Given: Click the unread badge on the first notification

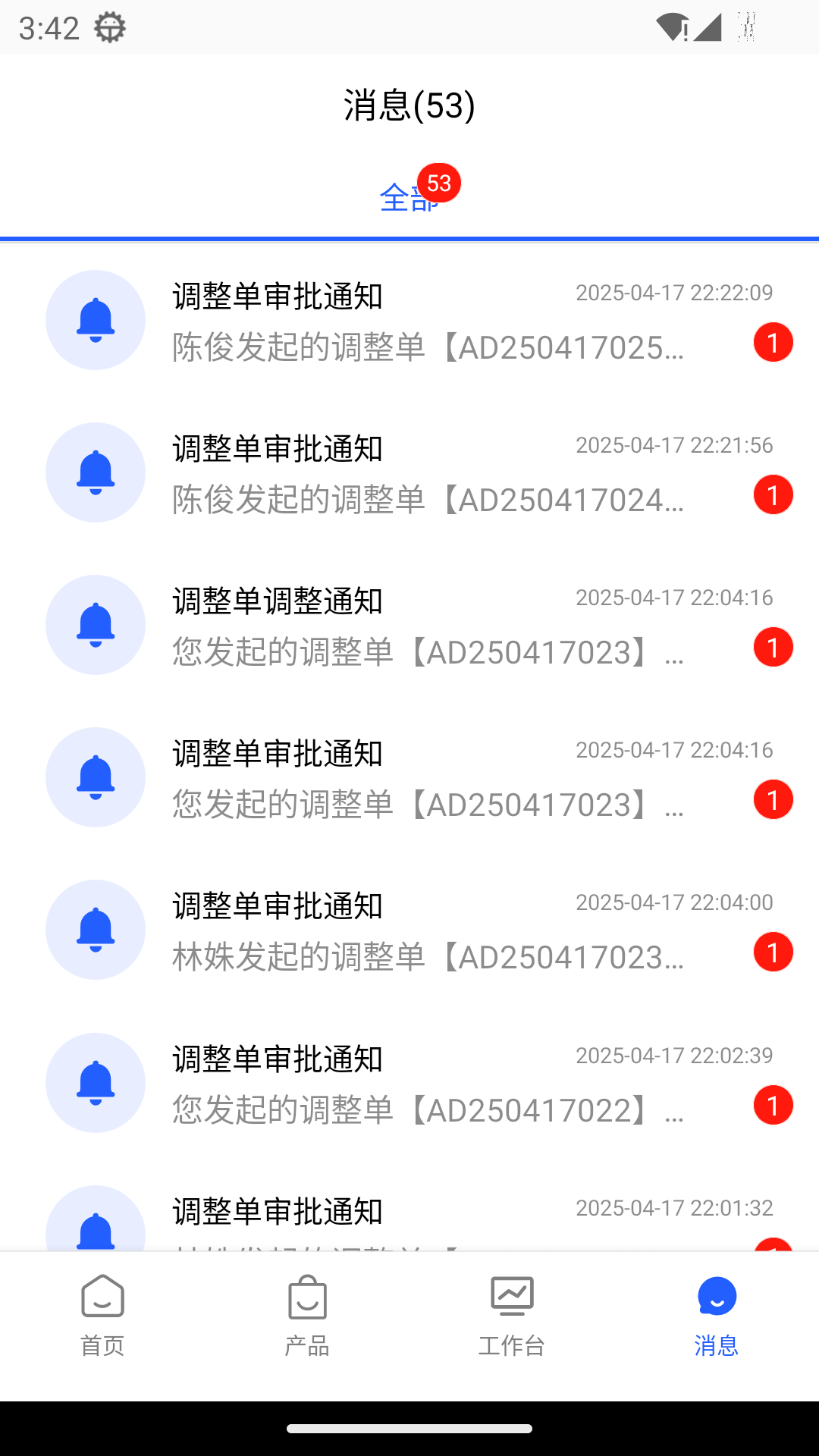Looking at the screenshot, I should point(773,343).
